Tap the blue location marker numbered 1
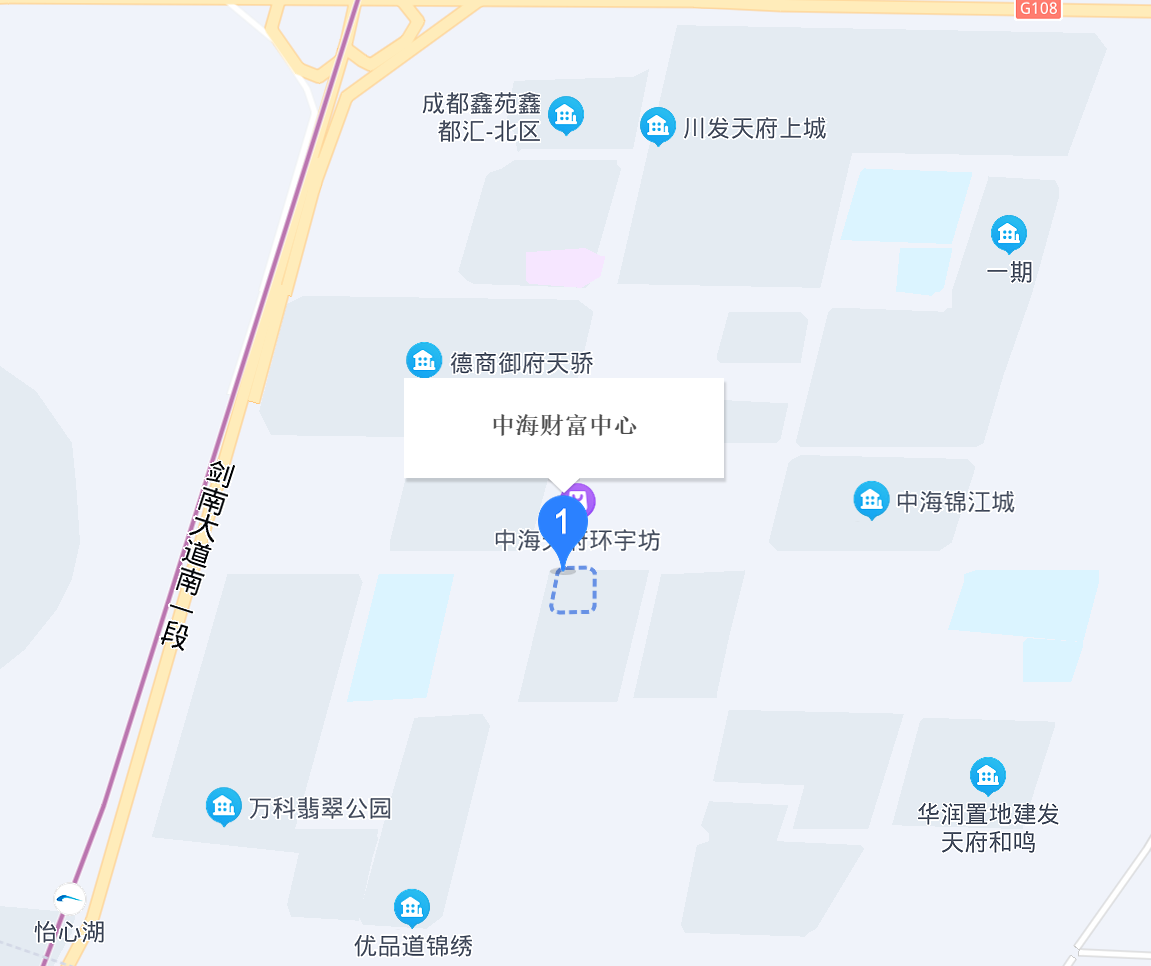The height and width of the screenshot is (966, 1151). [x=563, y=526]
